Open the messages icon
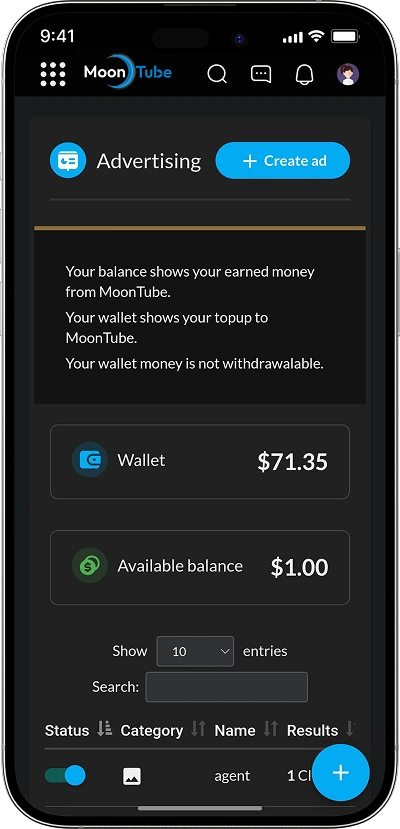The width and height of the screenshot is (400, 829). [x=261, y=74]
